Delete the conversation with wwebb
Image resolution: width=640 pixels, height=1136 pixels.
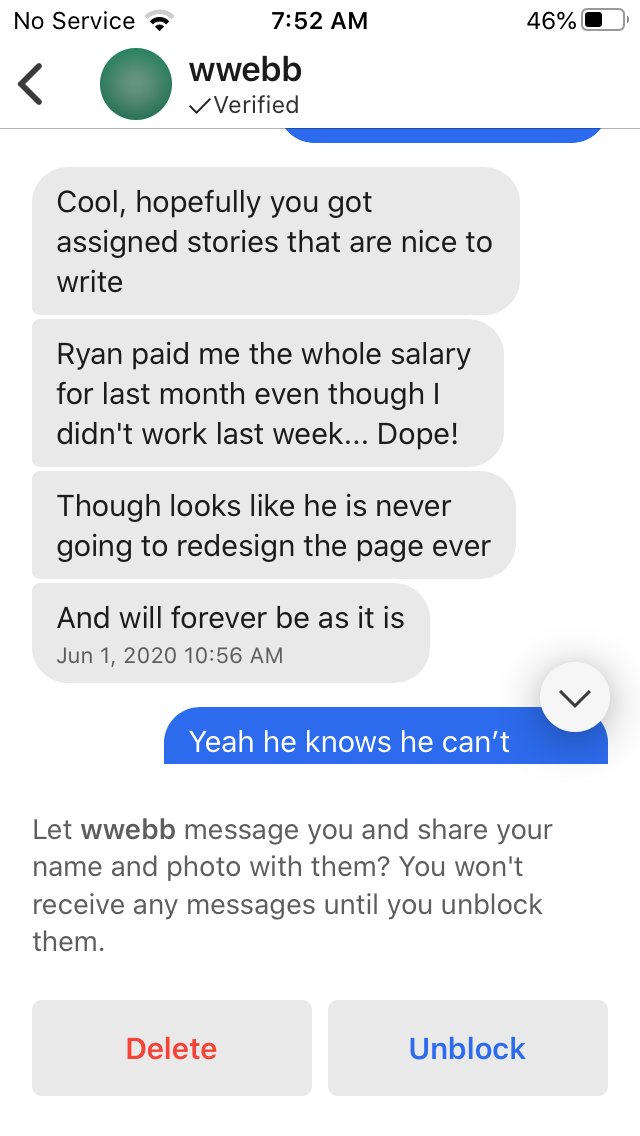172,1048
